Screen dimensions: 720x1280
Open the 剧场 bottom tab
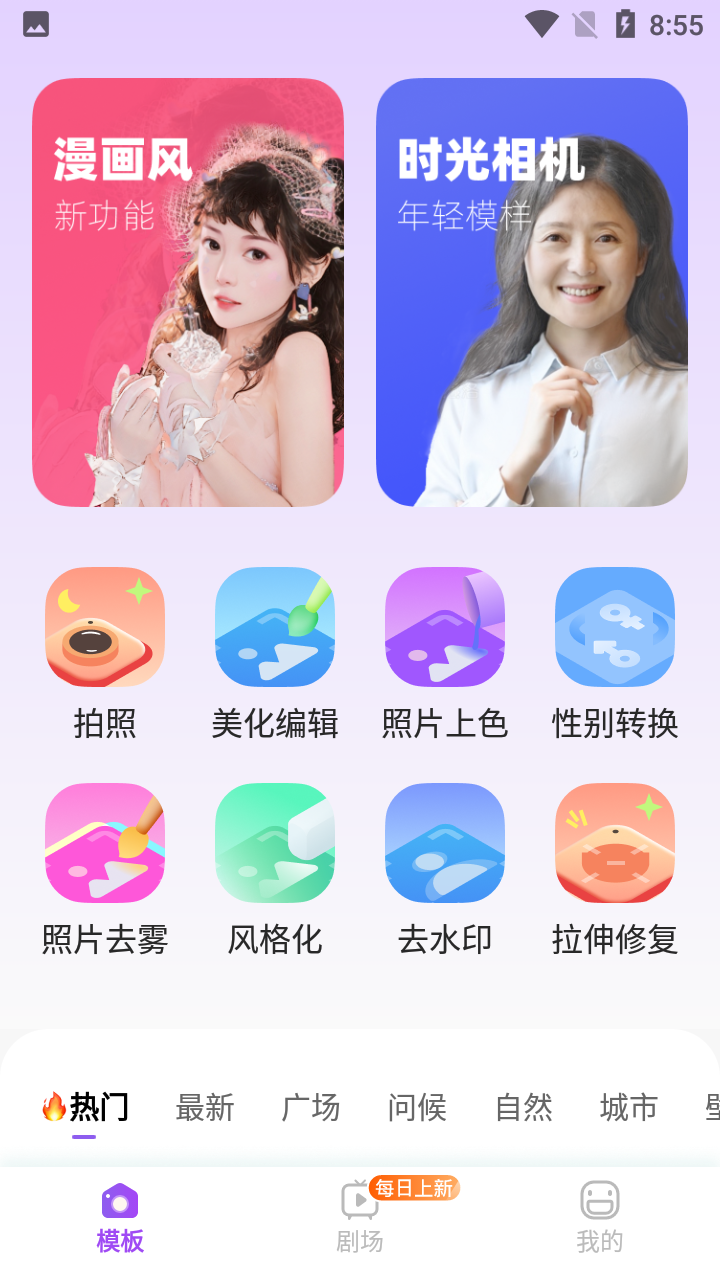click(360, 1218)
